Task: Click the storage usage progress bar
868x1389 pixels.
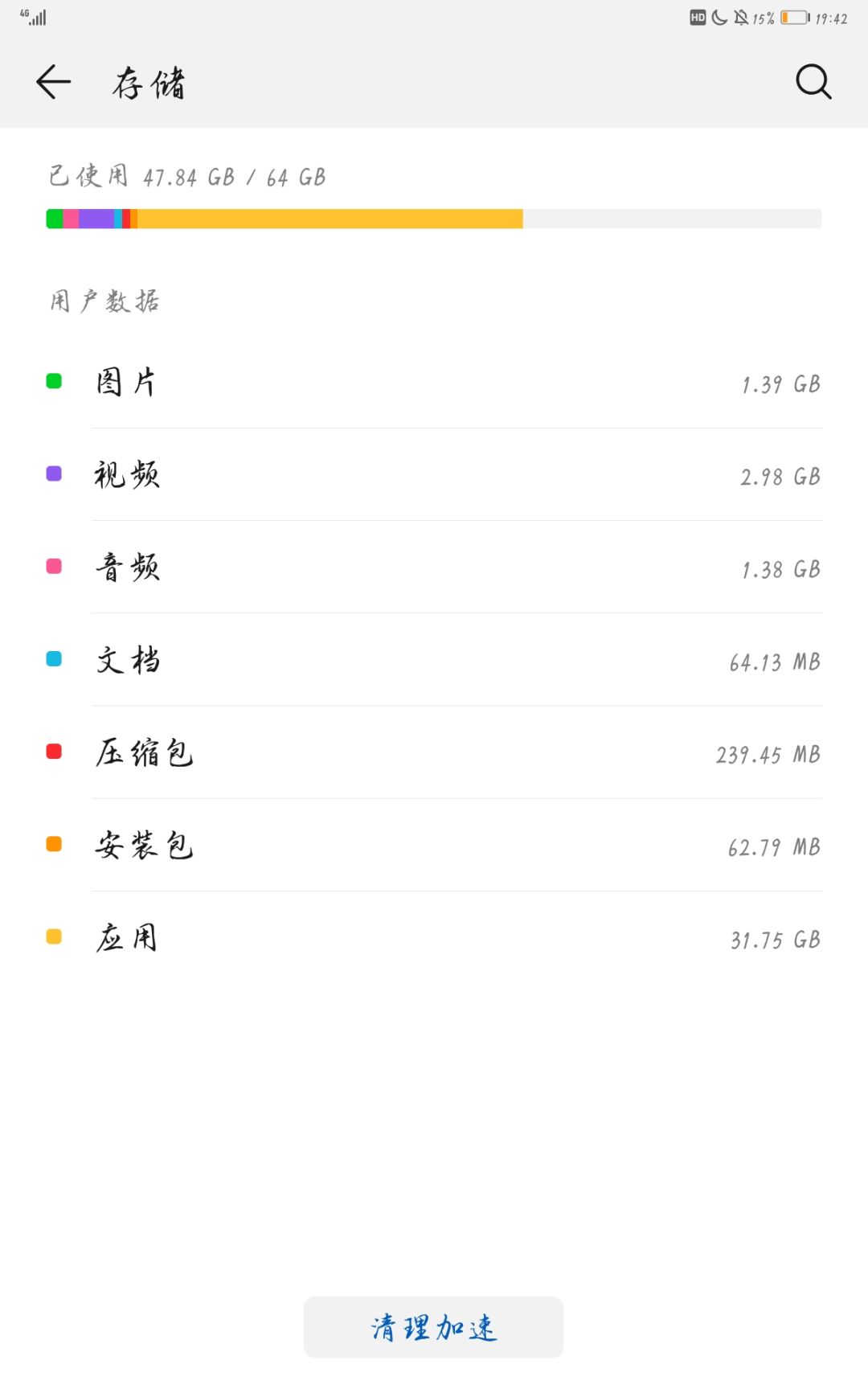Action: point(434,217)
